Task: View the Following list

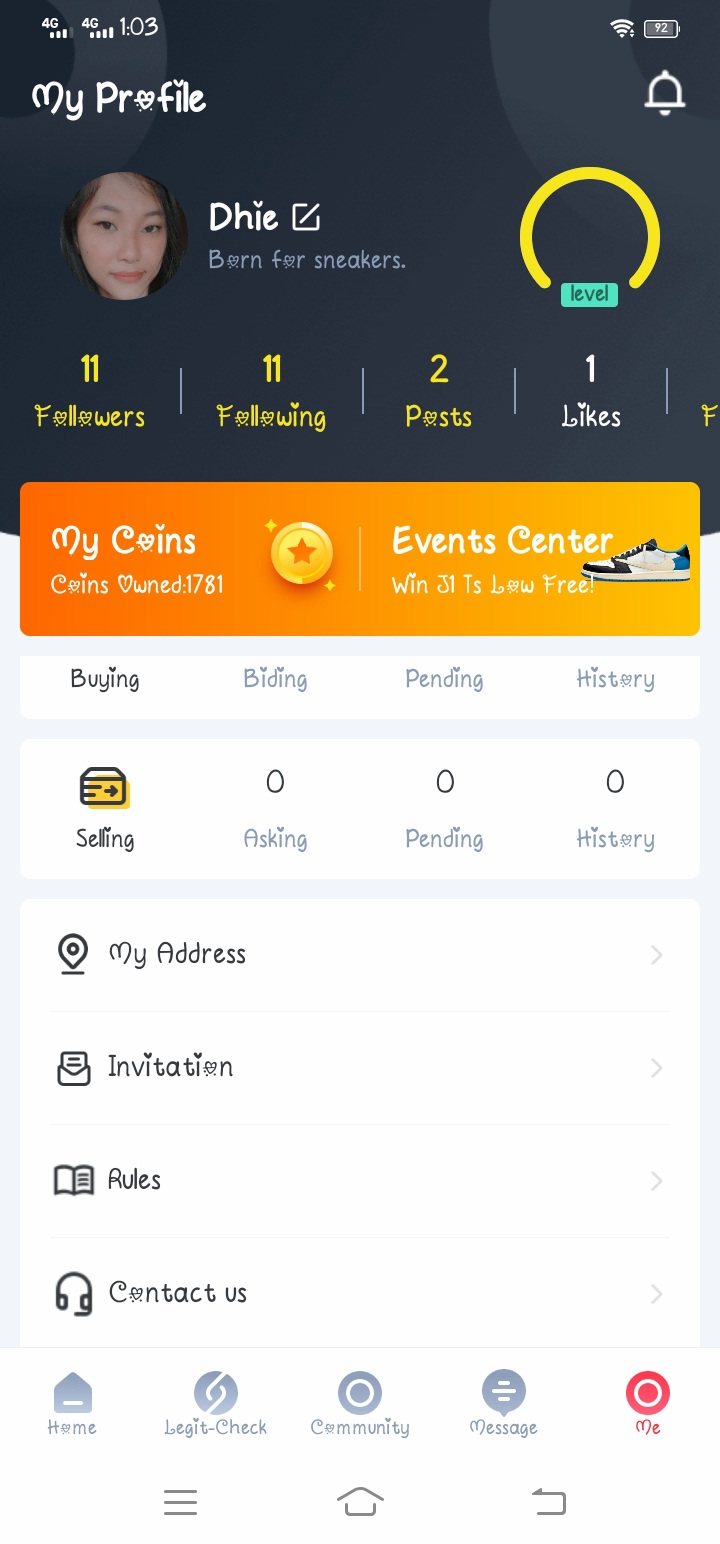Action: point(271,391)
